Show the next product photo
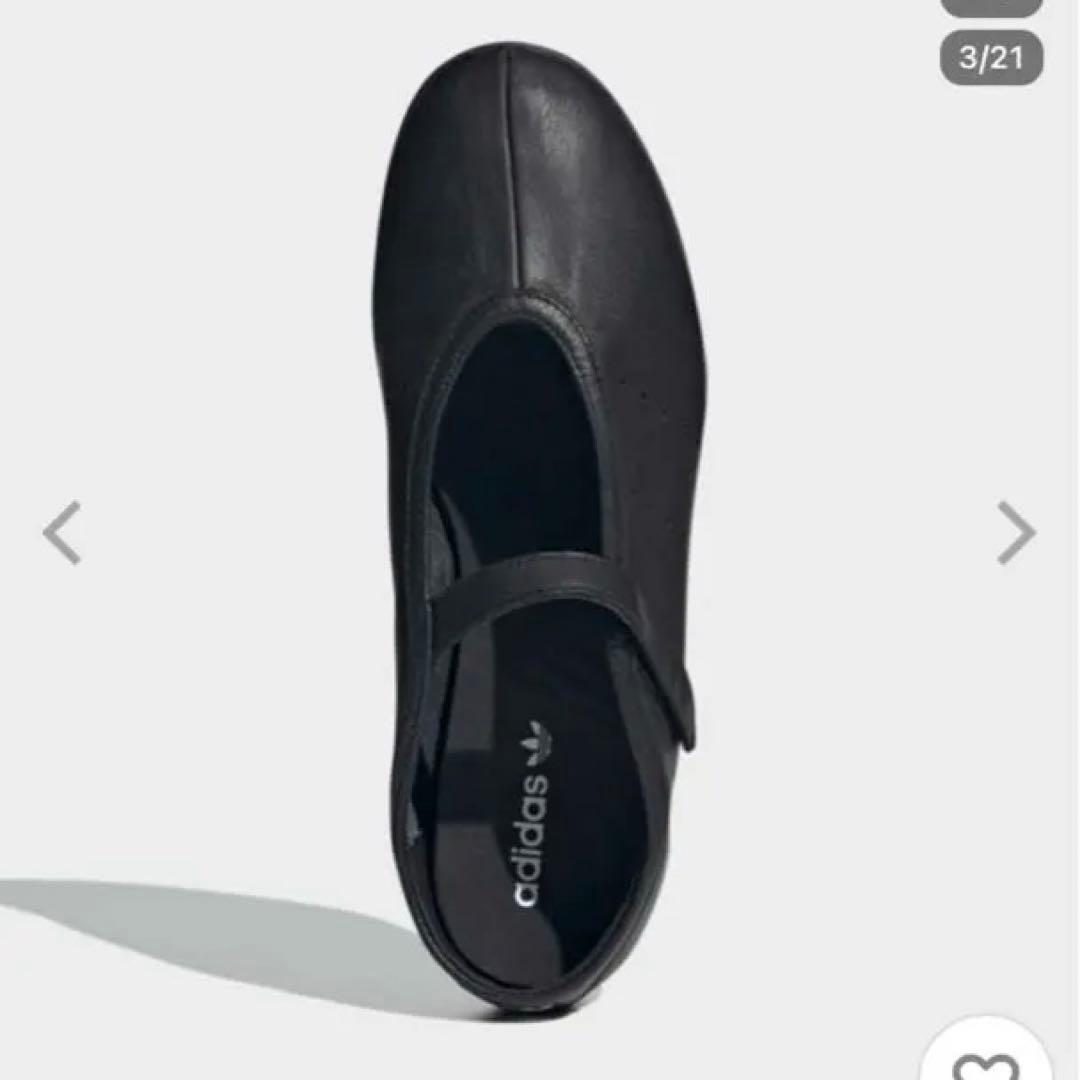 pyautogui.click(x=1016, y=533)
